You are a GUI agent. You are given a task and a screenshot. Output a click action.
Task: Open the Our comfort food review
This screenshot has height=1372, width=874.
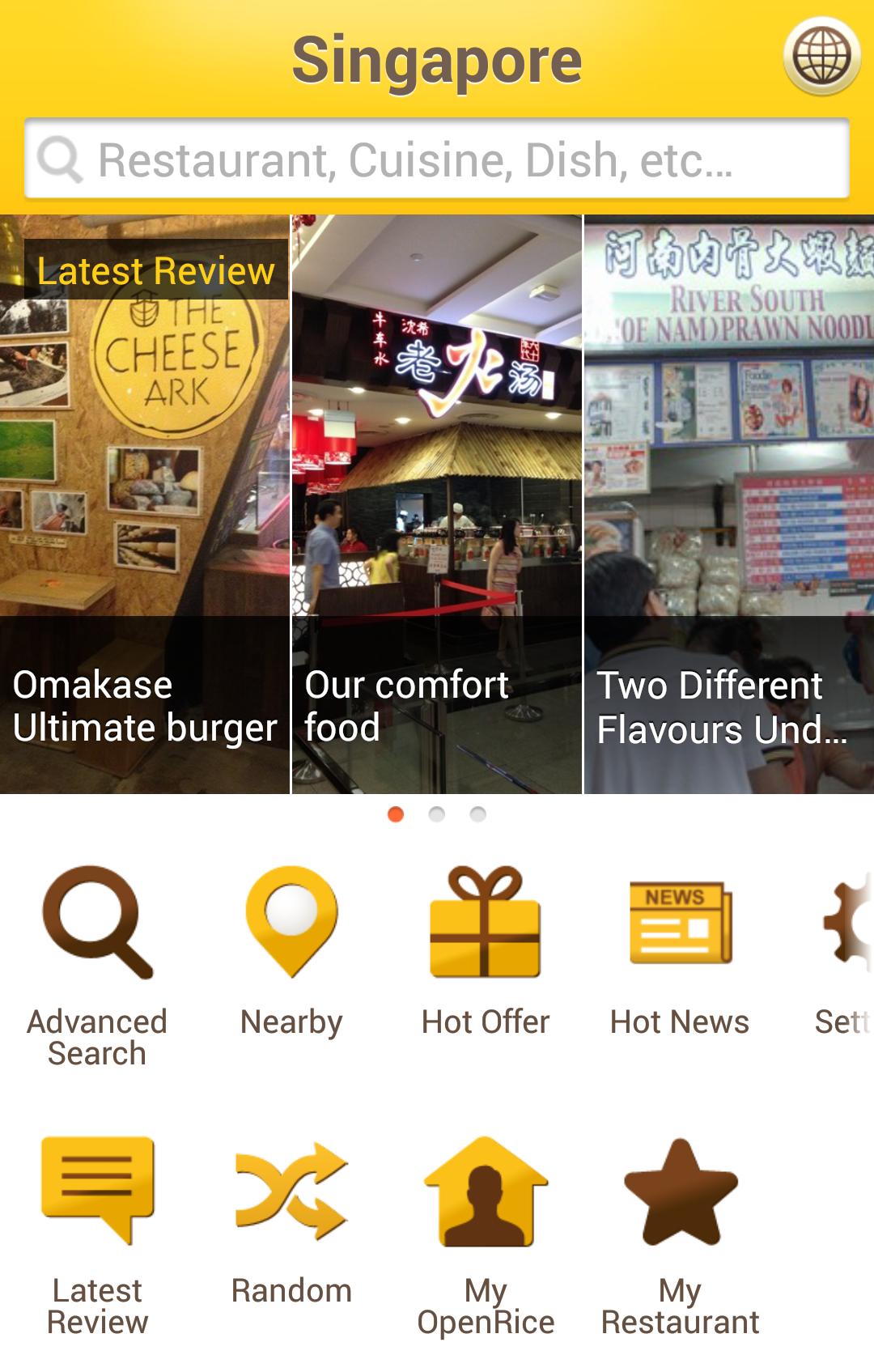pos(437,502)
